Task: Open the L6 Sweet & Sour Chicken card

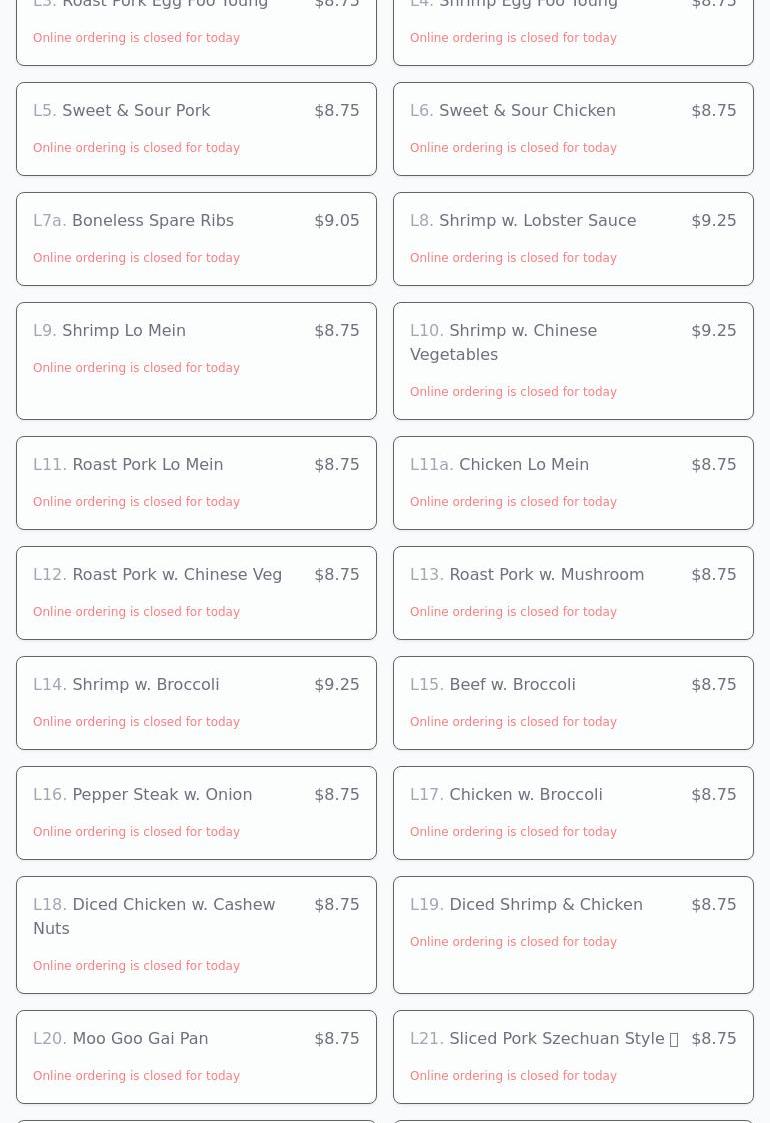Action: coord(573,128)
